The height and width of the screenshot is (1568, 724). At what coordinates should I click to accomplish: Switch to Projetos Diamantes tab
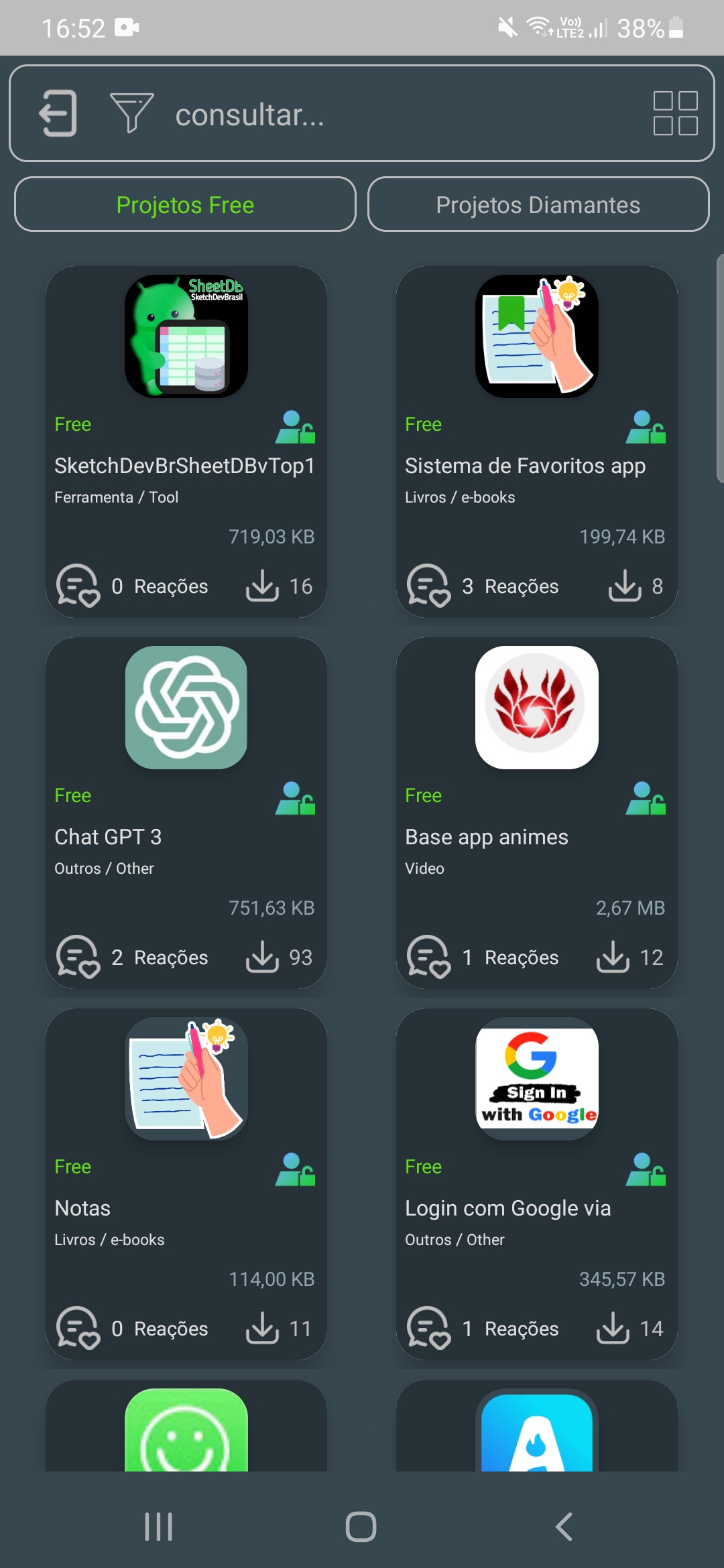[x=538, y=204]
